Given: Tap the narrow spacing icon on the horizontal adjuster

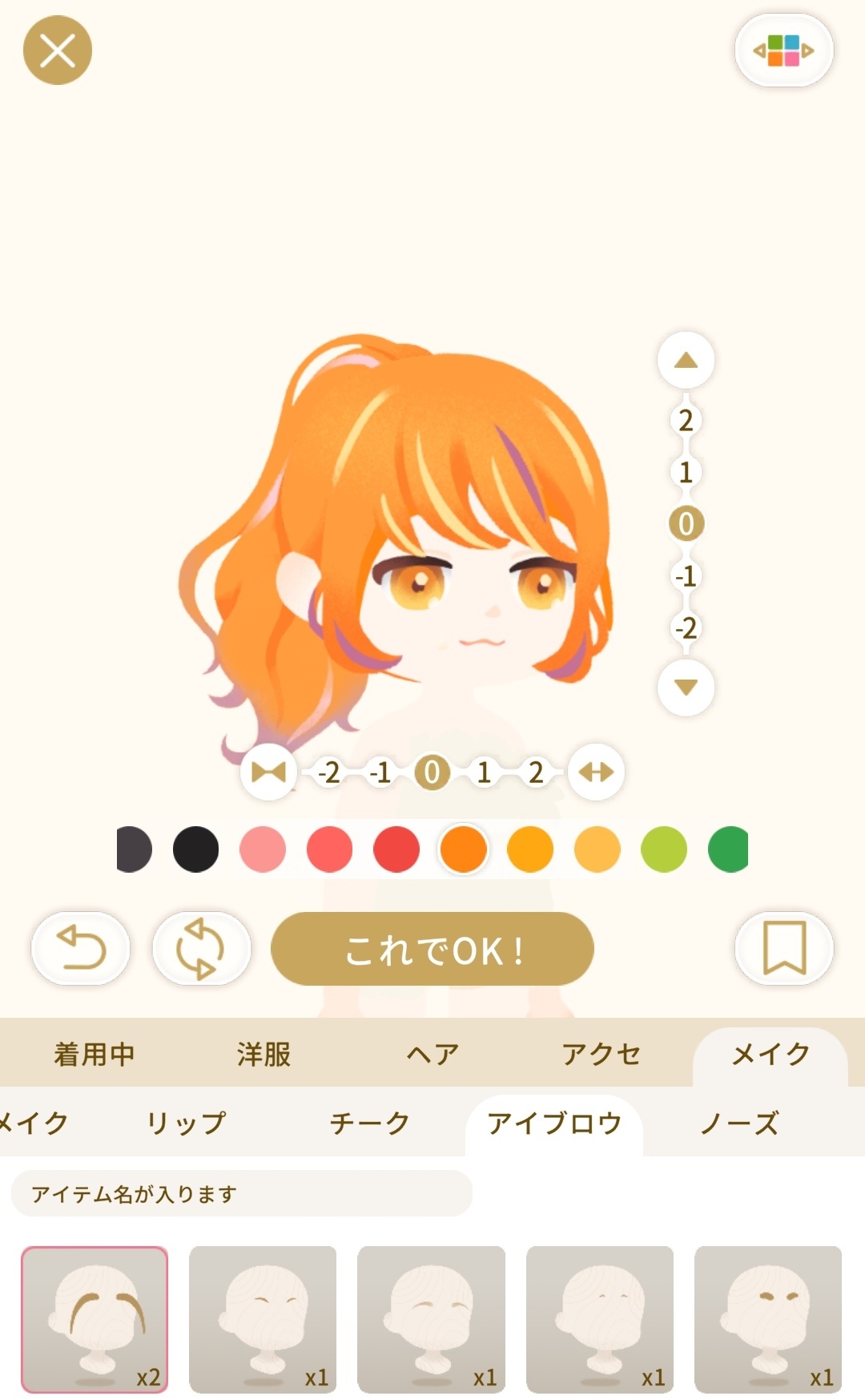Looking at the screenshot, I should coord(268,772).
